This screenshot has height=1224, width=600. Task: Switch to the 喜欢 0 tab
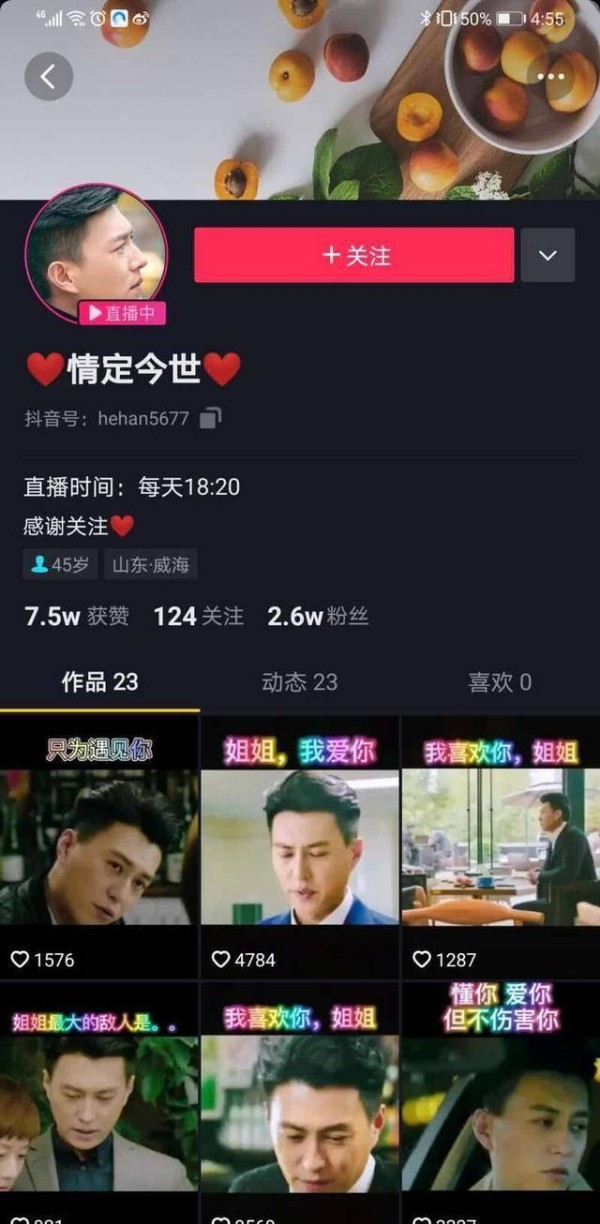(500, 682)
